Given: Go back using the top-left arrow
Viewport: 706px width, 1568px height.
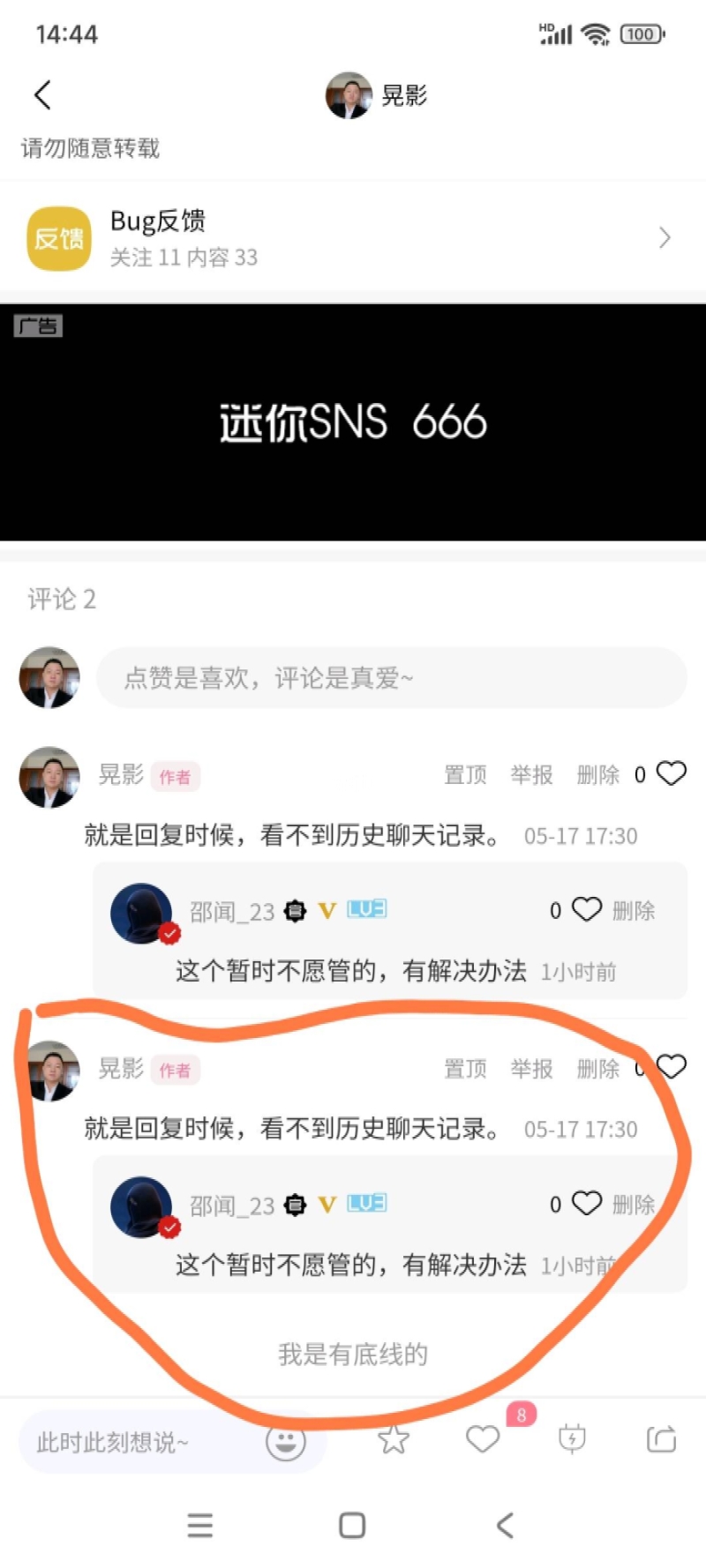Looking at the screenshot, I should [42, 95].
